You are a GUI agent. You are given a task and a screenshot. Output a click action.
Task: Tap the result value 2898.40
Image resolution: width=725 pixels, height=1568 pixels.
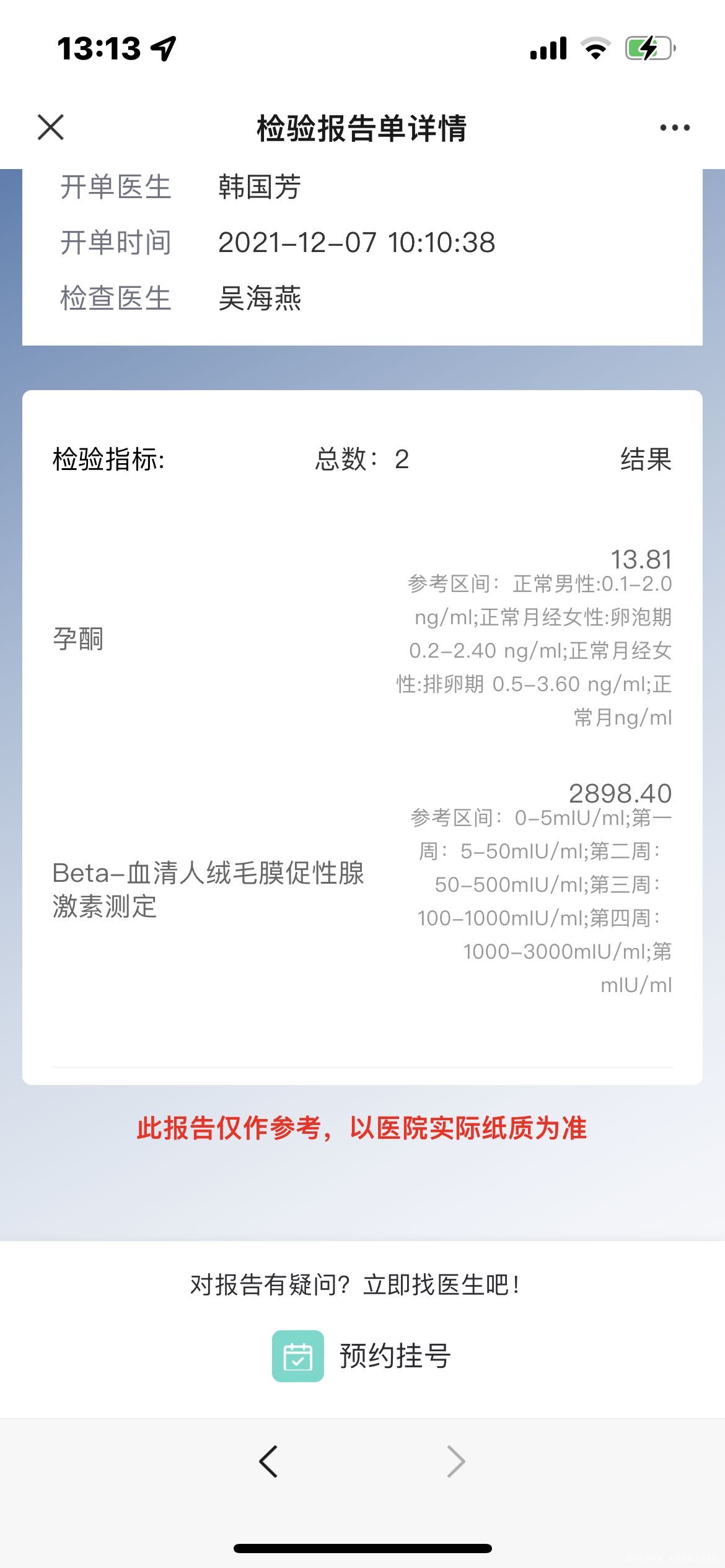[623, 794]
